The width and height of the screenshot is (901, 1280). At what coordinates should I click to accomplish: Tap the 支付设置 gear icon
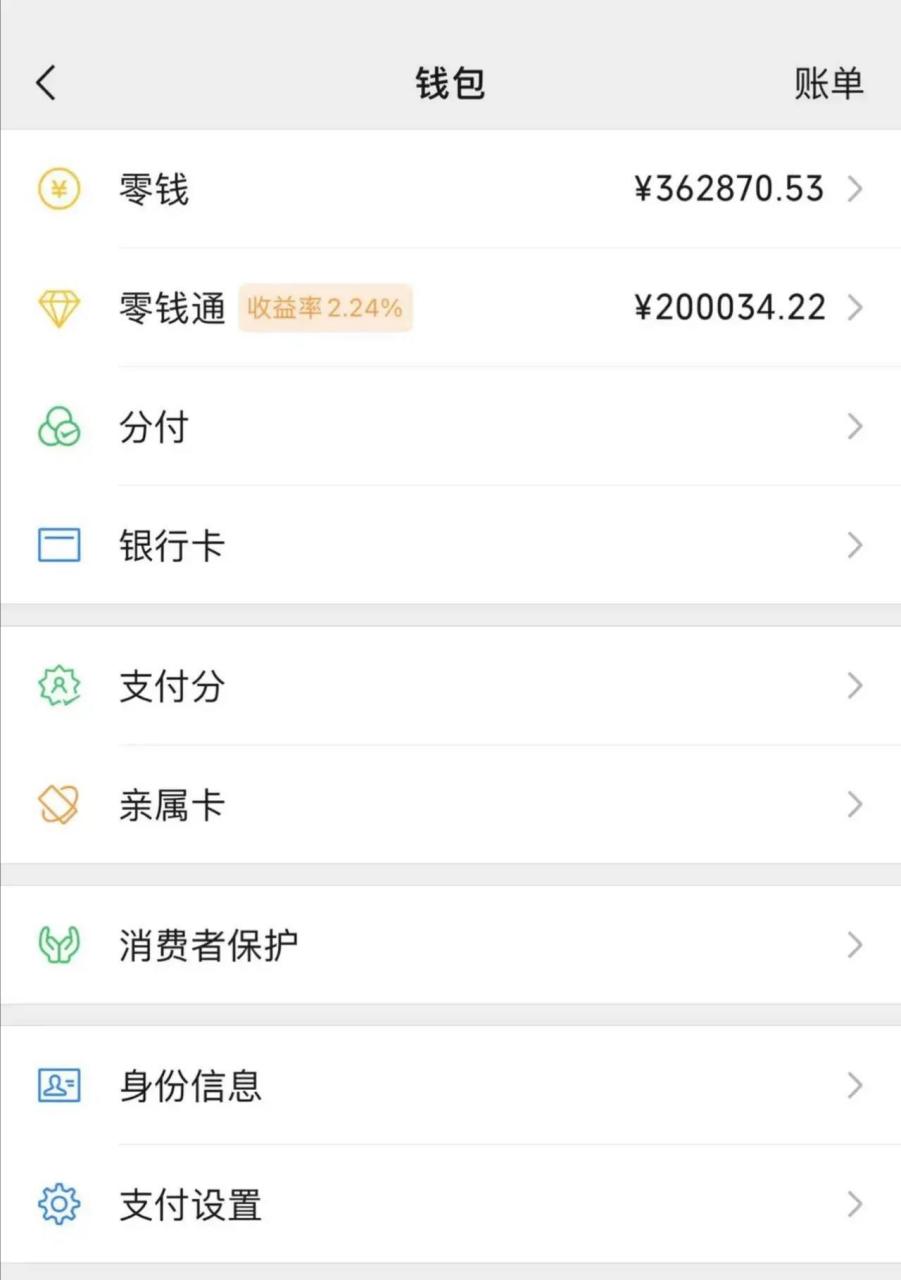62,1206
